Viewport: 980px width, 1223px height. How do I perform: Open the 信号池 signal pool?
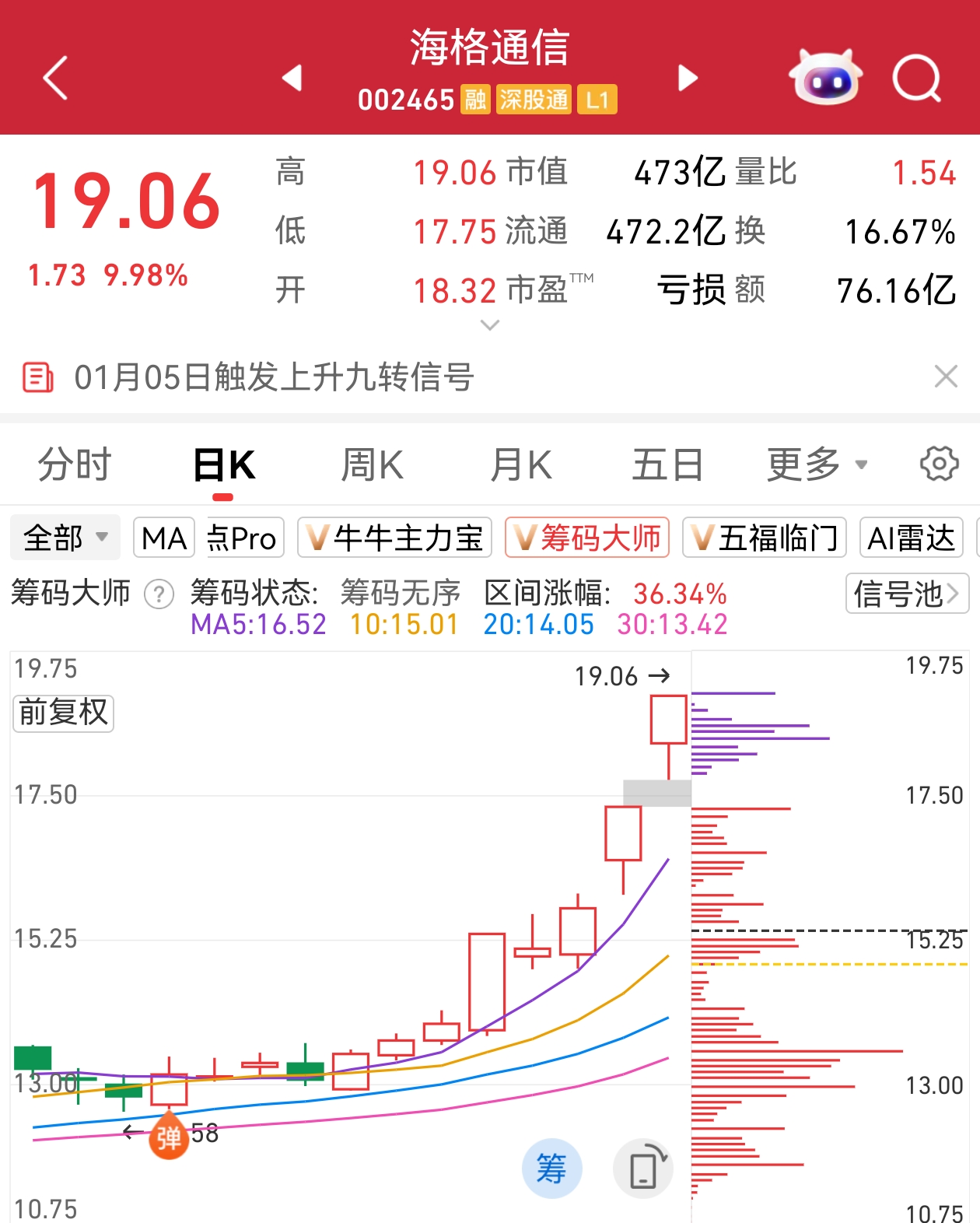click(907, 594)
